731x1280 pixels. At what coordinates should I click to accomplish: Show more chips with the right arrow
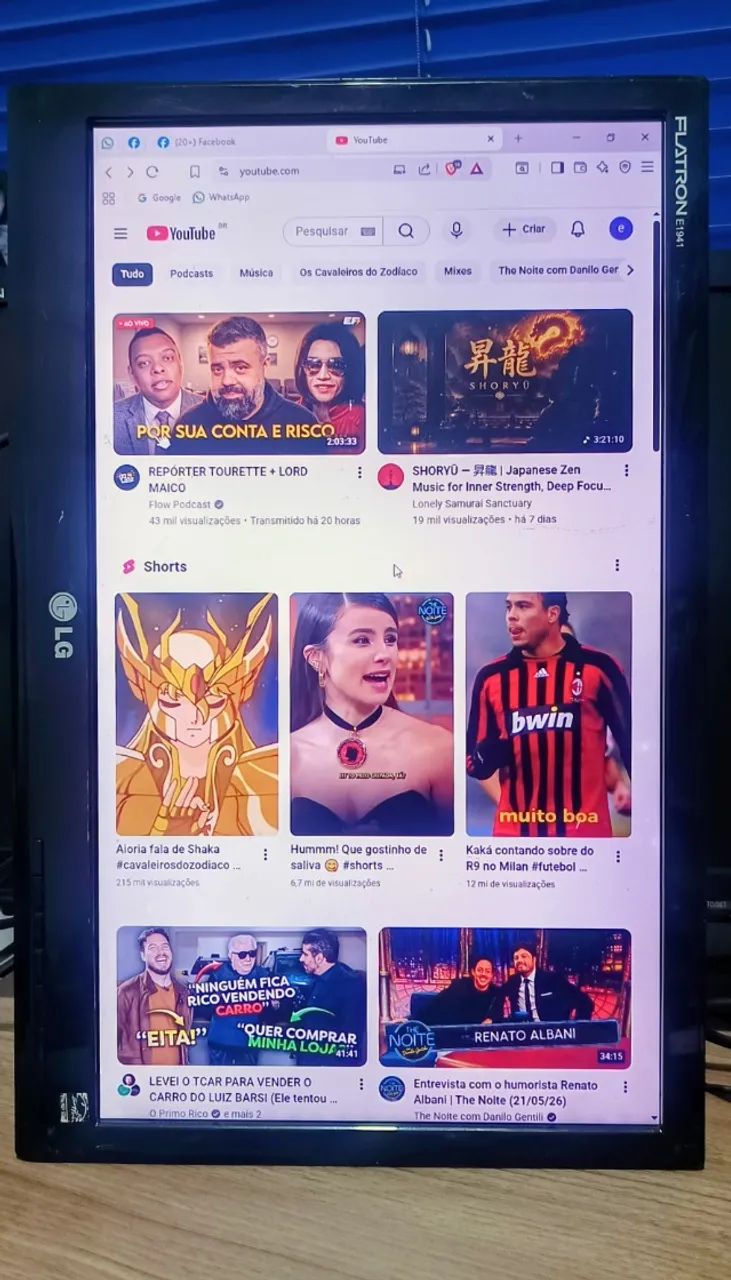pyautogui.click(x=630, y=270)
